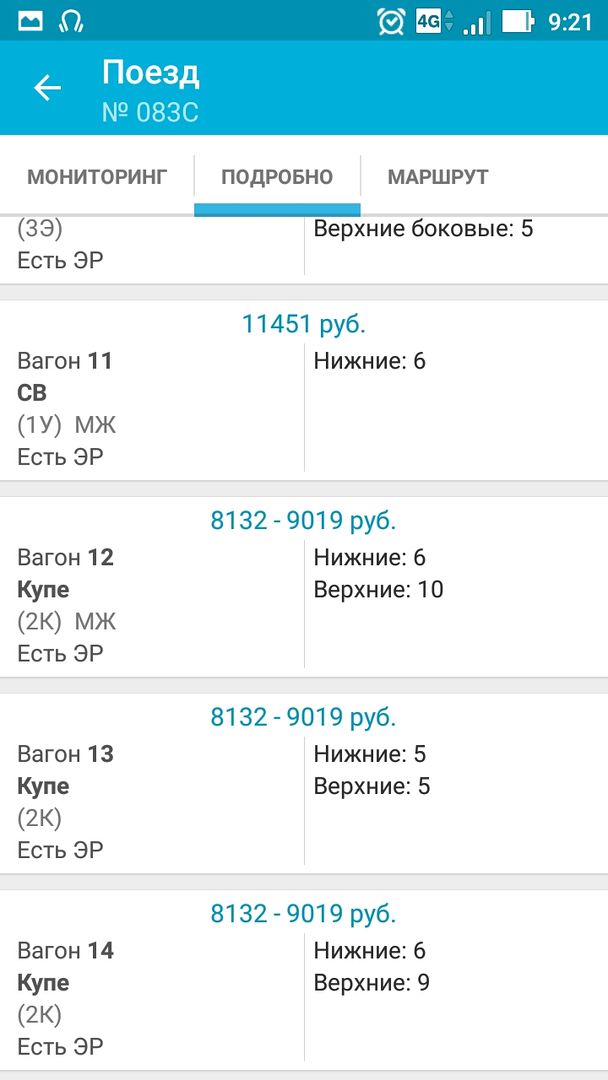The width and height of the screenshot is (608, 1080).
Task: Go back using the arrow icon
Action: pos(47,88)
